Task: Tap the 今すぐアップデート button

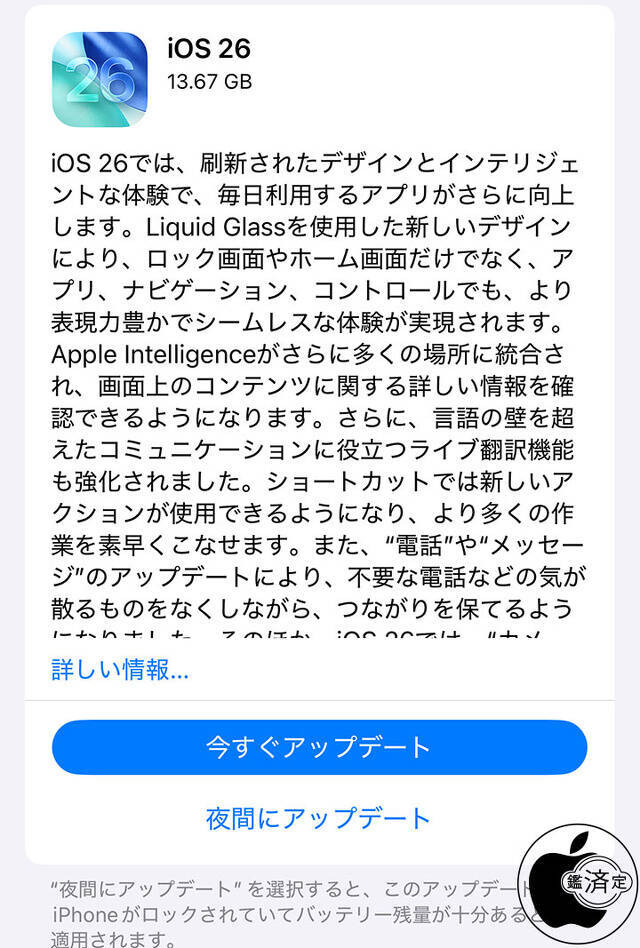Action: pyautogui.click(x=319, y=747)
